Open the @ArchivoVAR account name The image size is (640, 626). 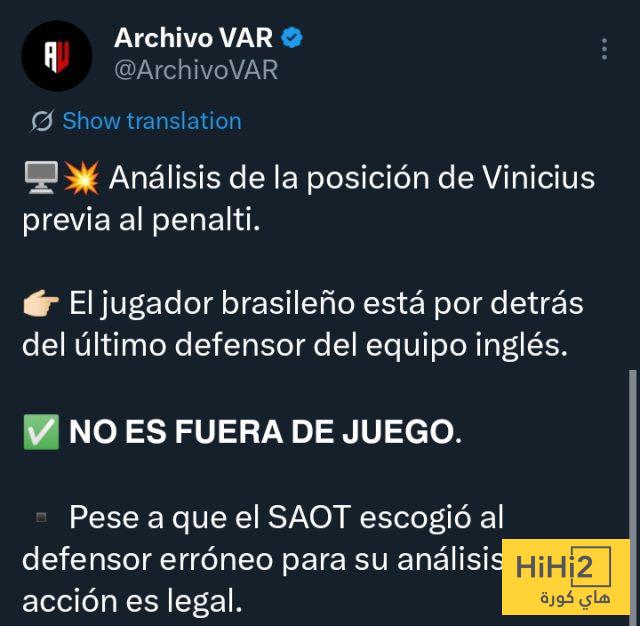[196, 69]
